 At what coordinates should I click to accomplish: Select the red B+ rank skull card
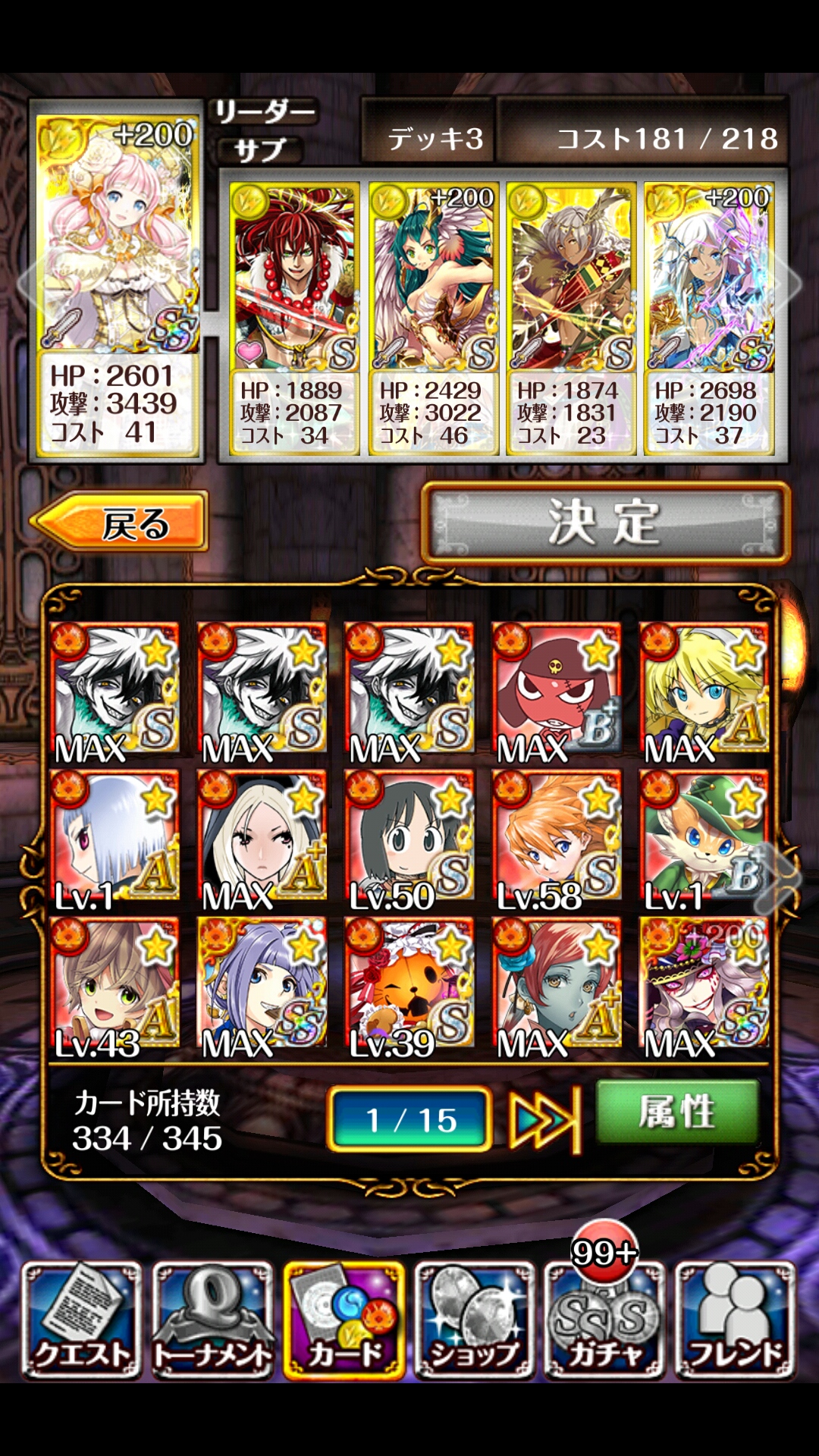pos(557,690)
